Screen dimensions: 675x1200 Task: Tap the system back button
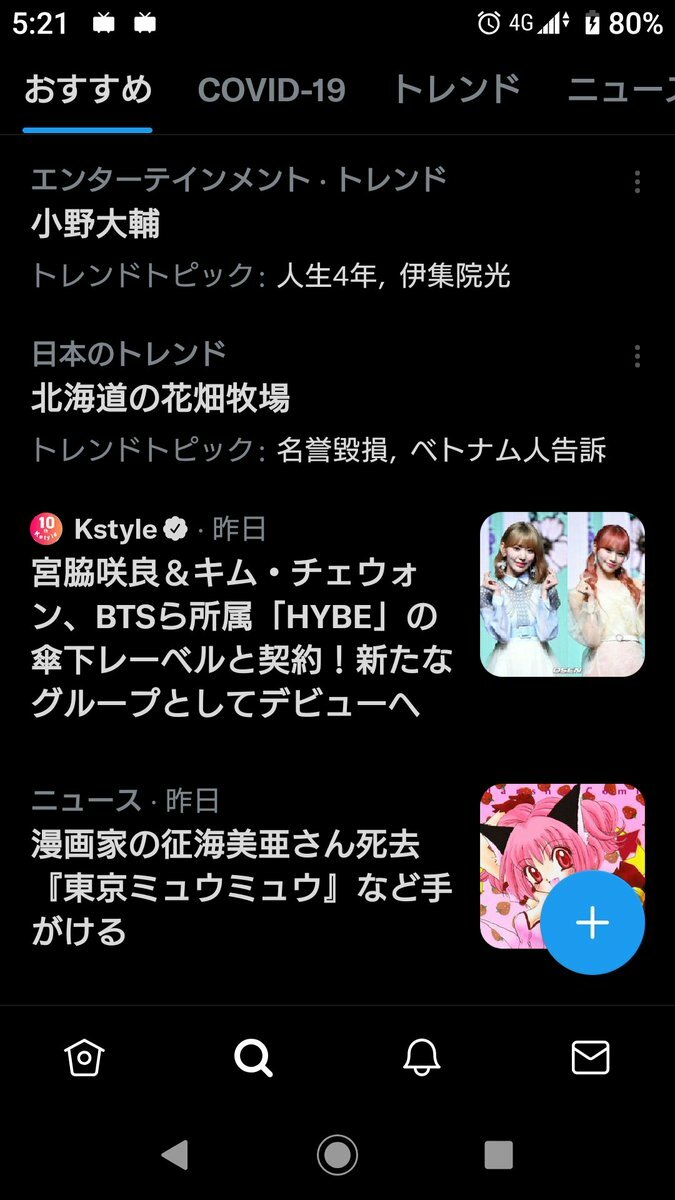tap(175, 1155)
